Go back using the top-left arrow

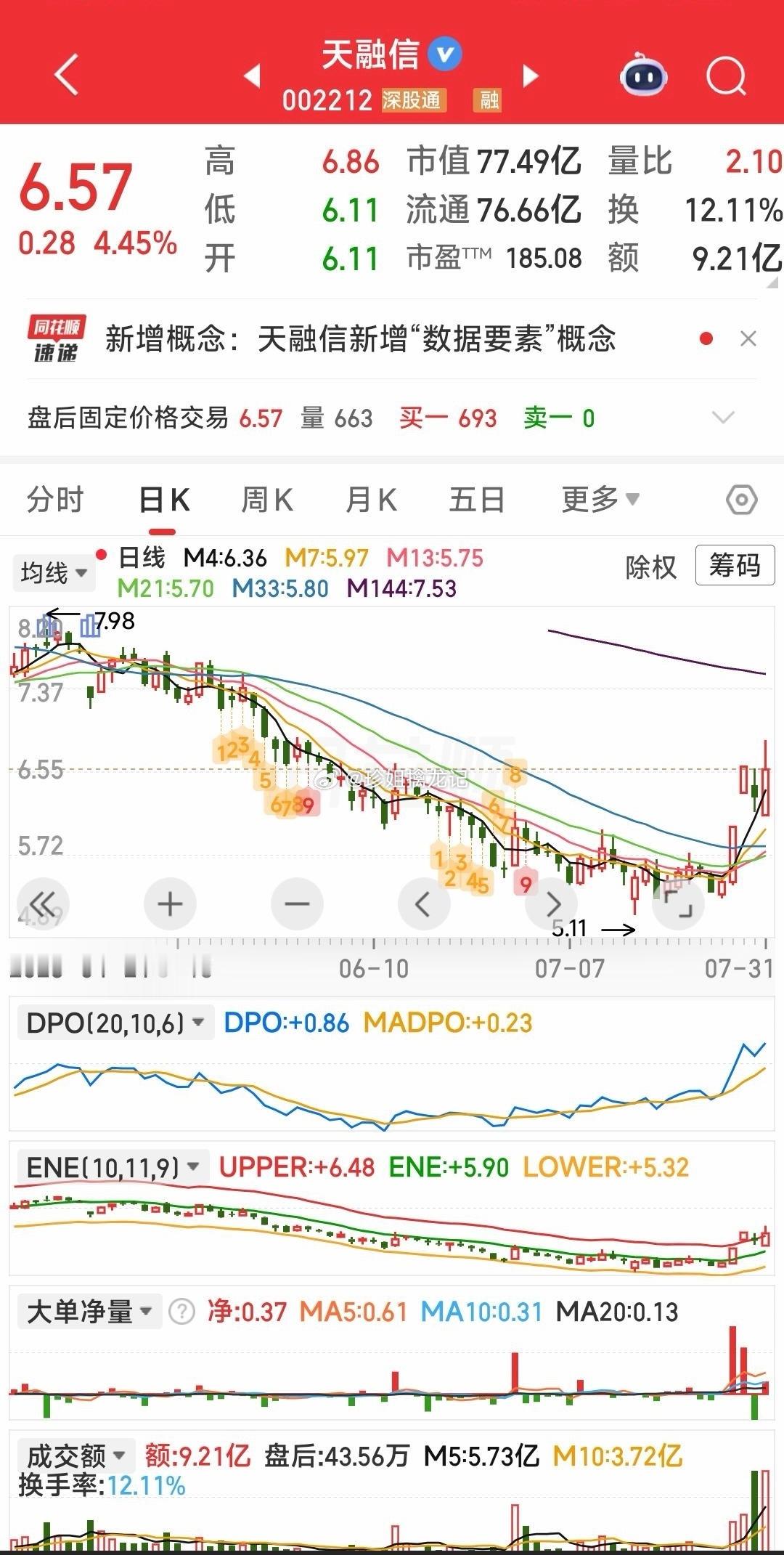coord(66,74)
